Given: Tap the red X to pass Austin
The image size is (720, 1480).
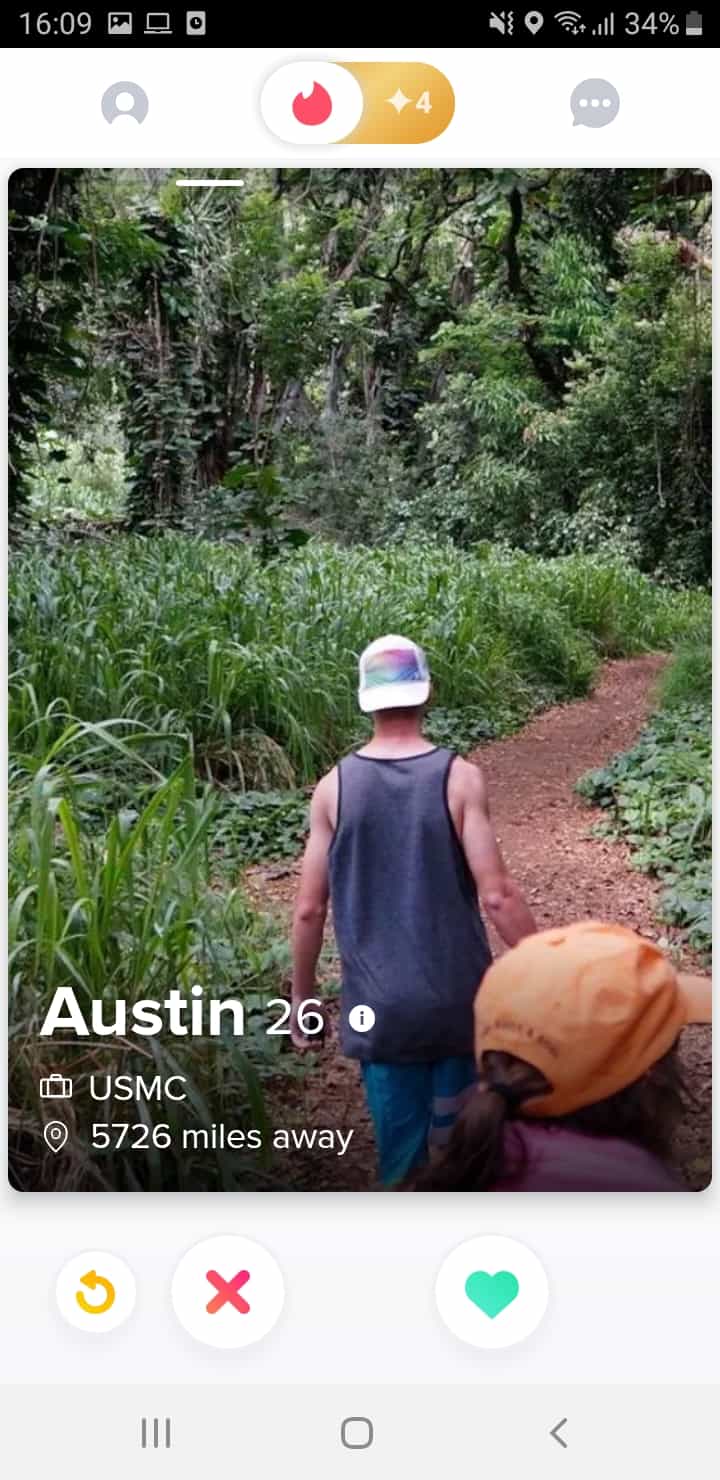Looking at the screenshot, I should (x=228, y=1293).
